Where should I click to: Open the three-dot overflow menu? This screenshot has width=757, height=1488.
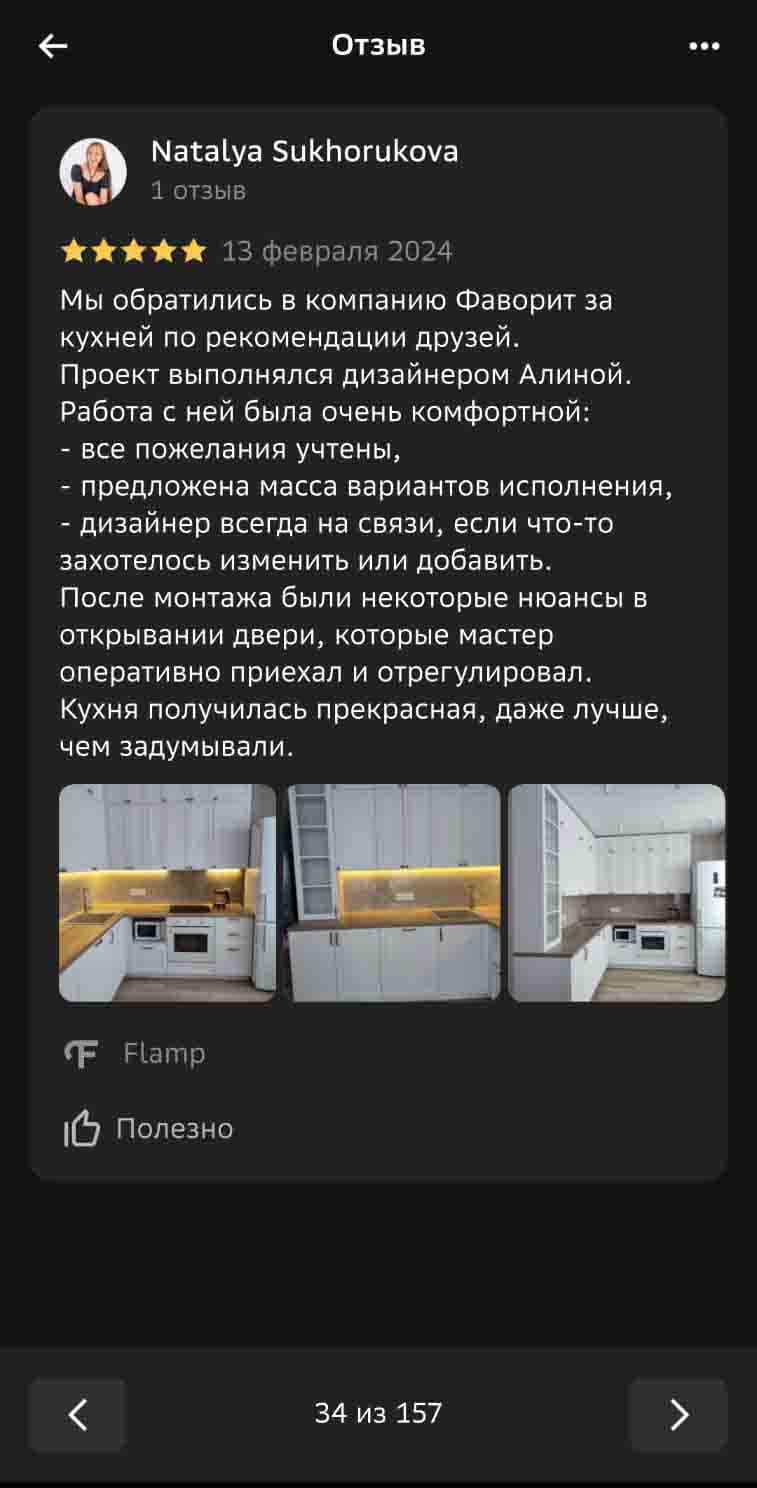click(x=704, y=46)
